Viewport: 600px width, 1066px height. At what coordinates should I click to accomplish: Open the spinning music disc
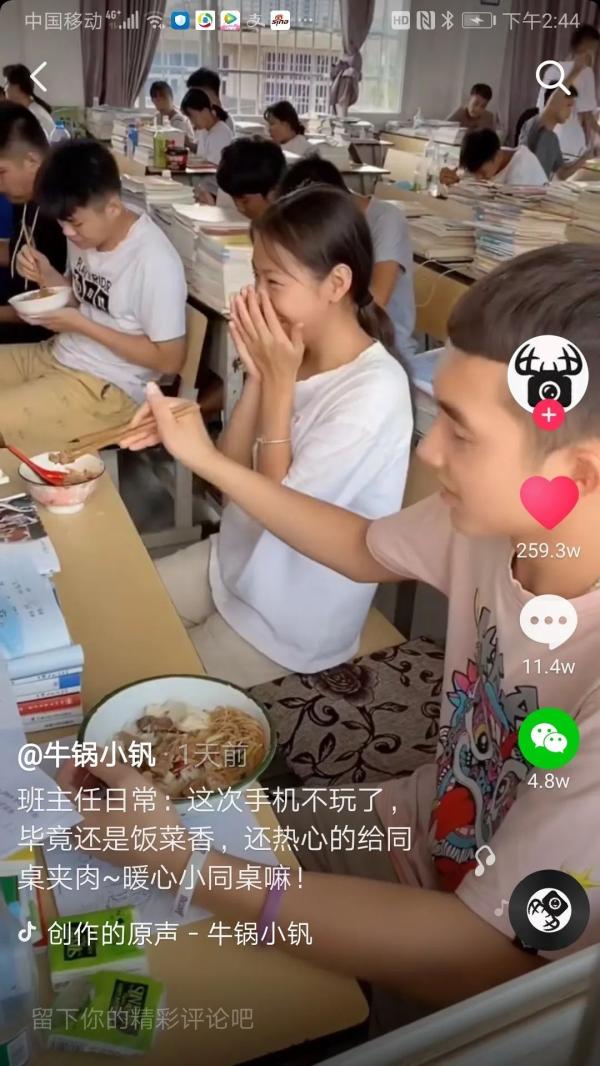pyautogui.click(x=548, y=909)
